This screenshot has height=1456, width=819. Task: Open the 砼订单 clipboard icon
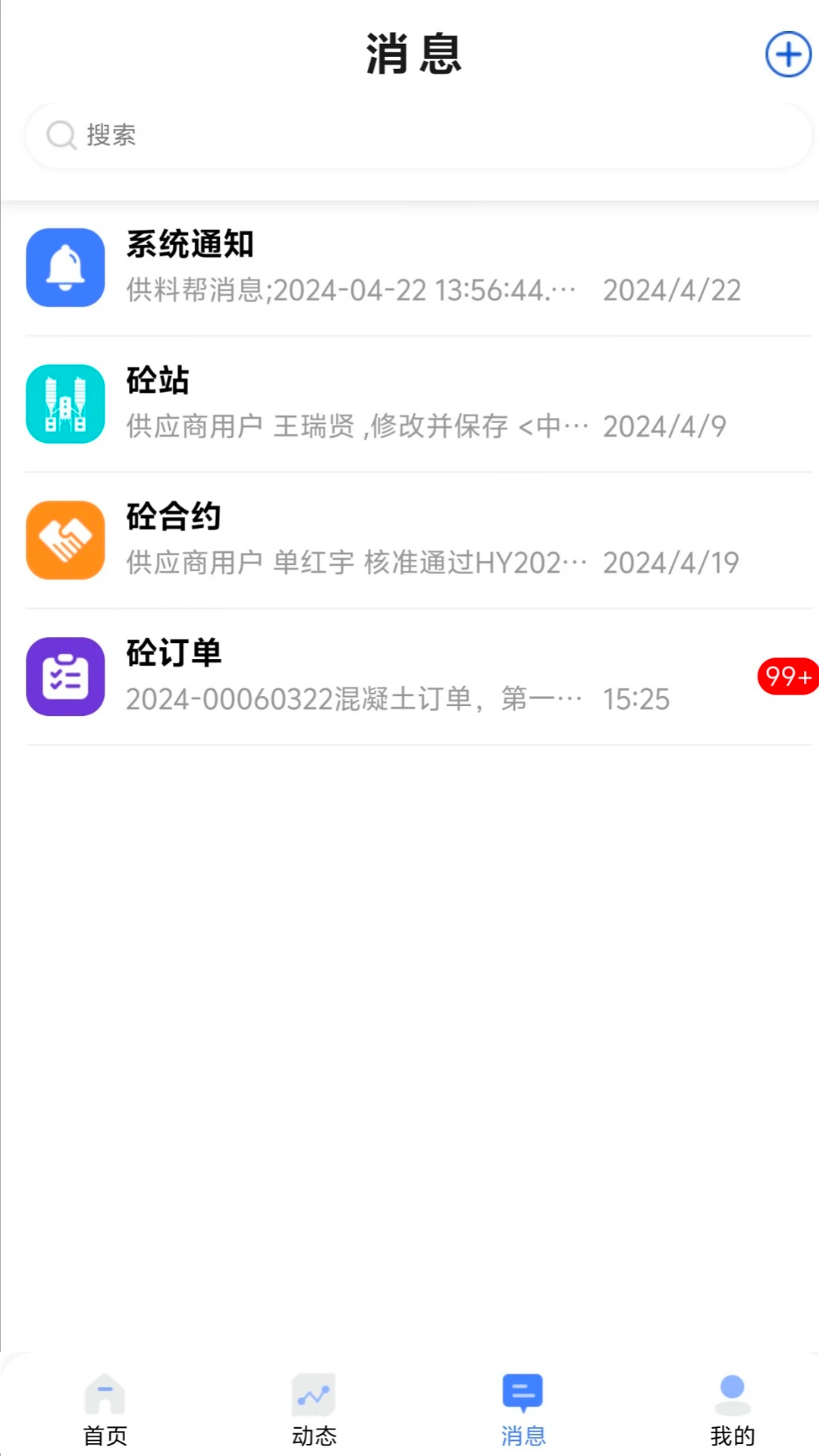point(64,677)
